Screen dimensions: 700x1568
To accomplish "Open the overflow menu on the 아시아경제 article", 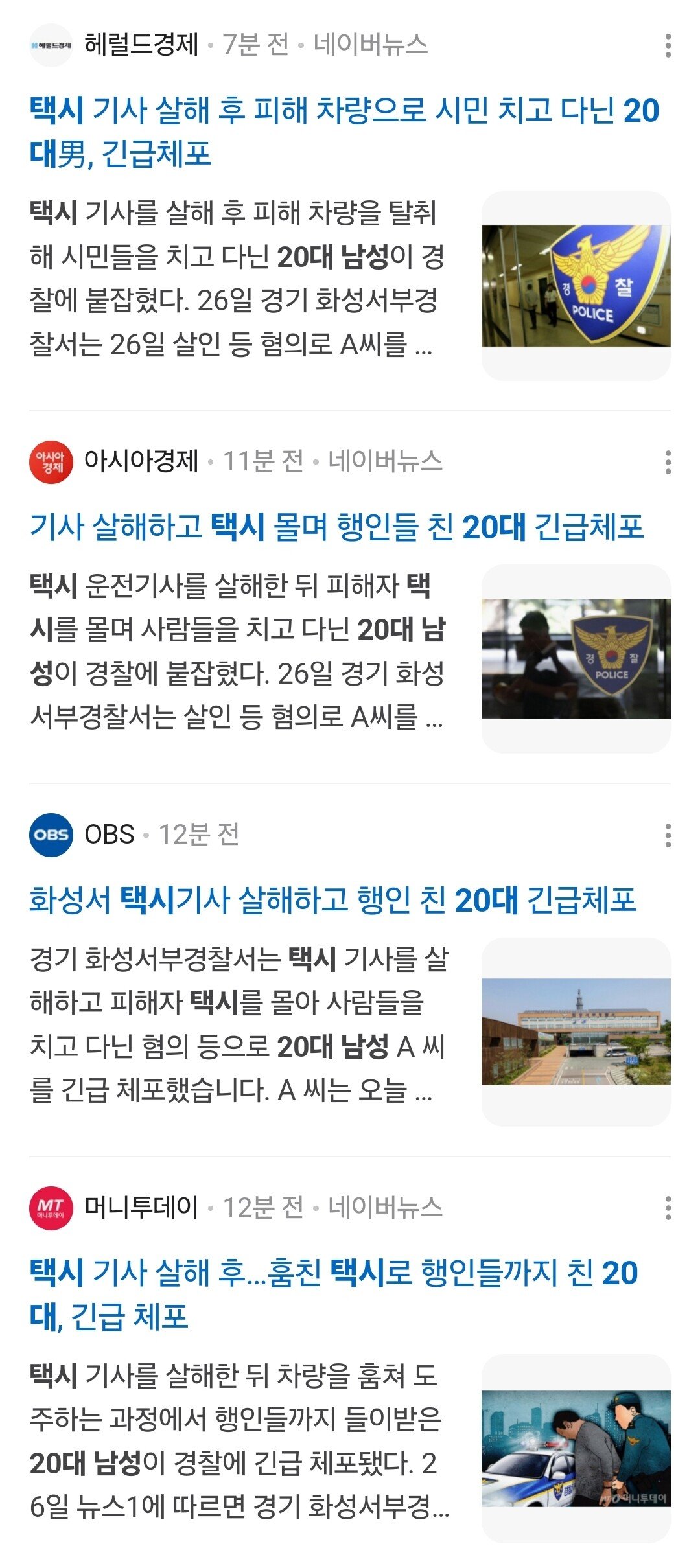I will 668,463.
